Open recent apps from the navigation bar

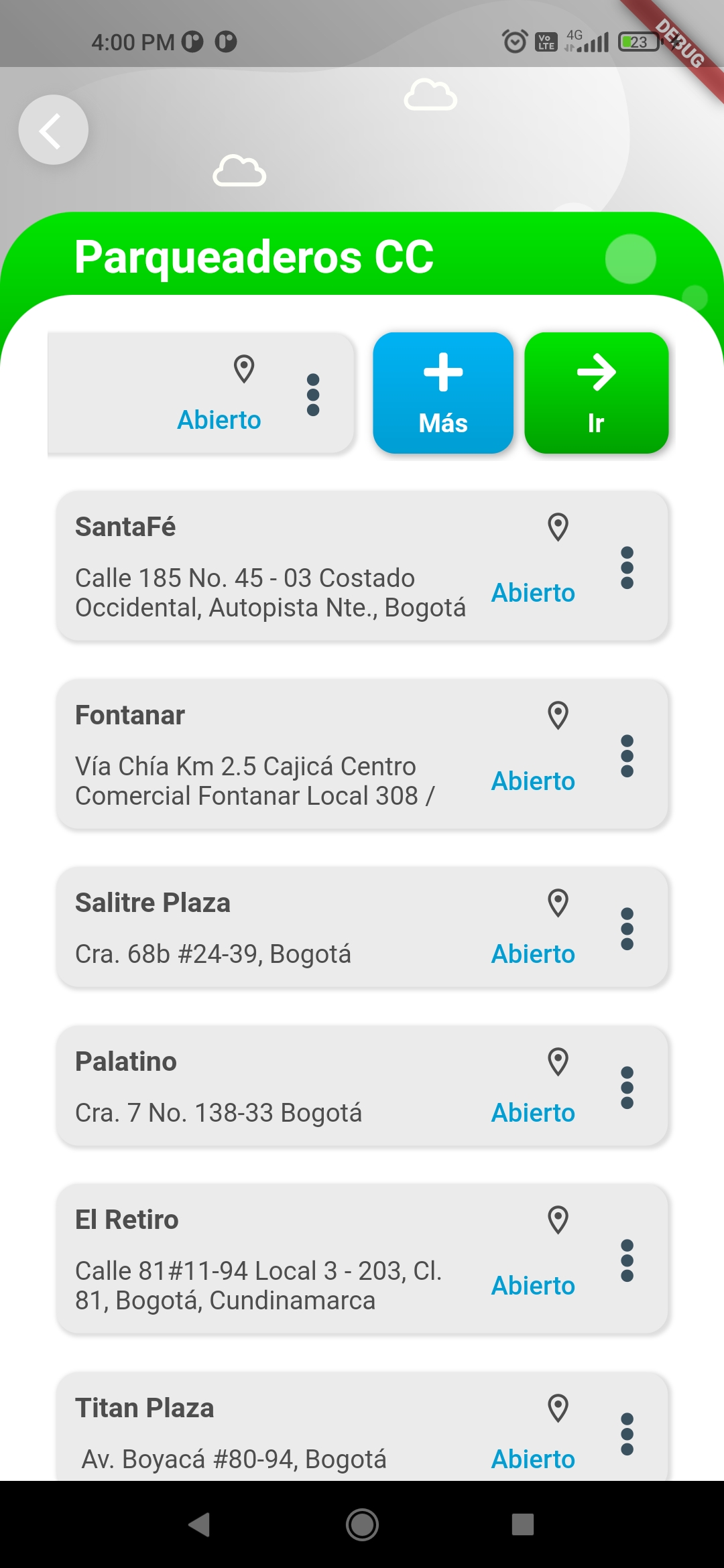[x=523, y=1525]
